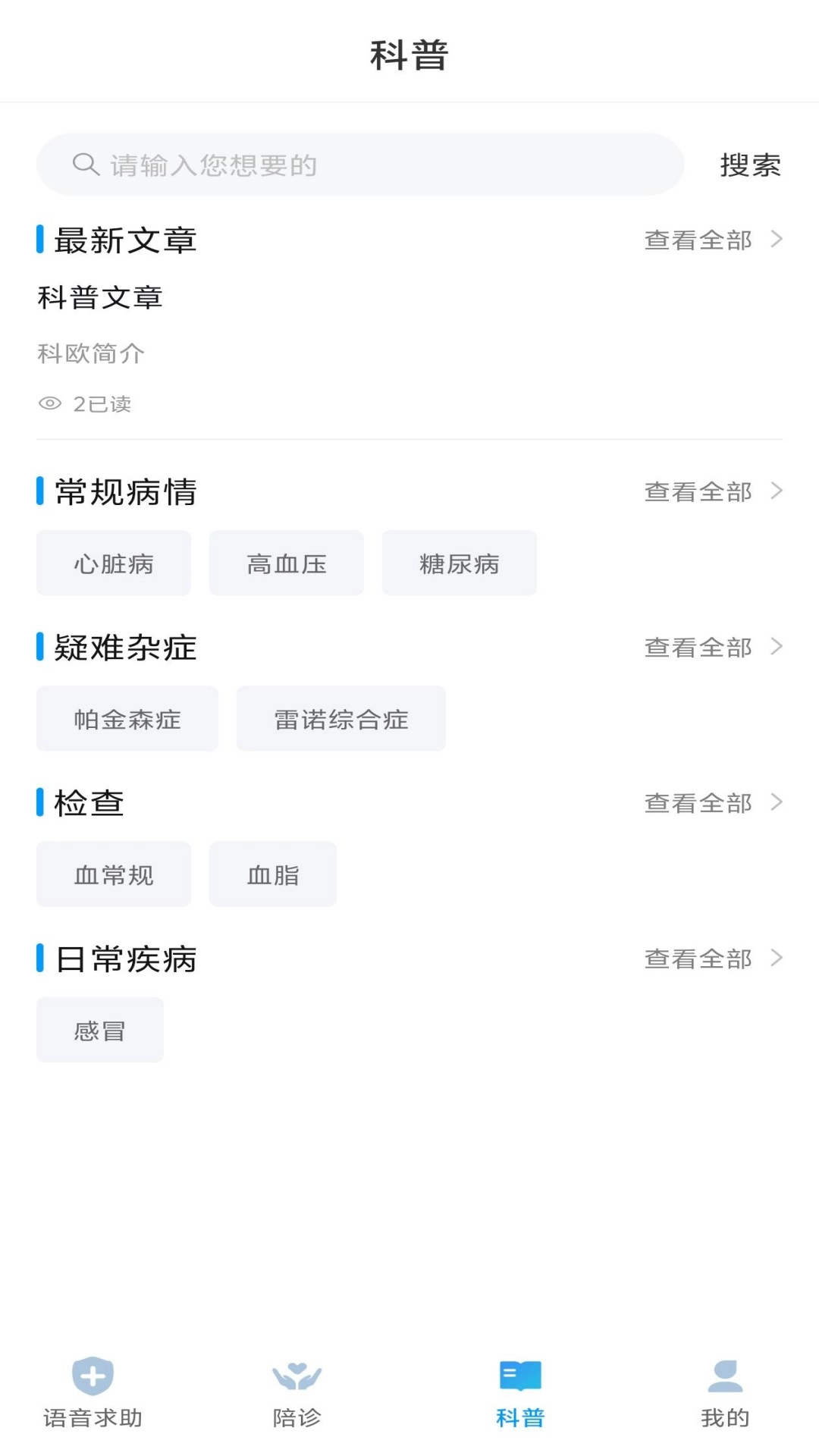
Task: Open 查看全部 for 最新文章
Action: pyautogui.click(x=697, y=240)
